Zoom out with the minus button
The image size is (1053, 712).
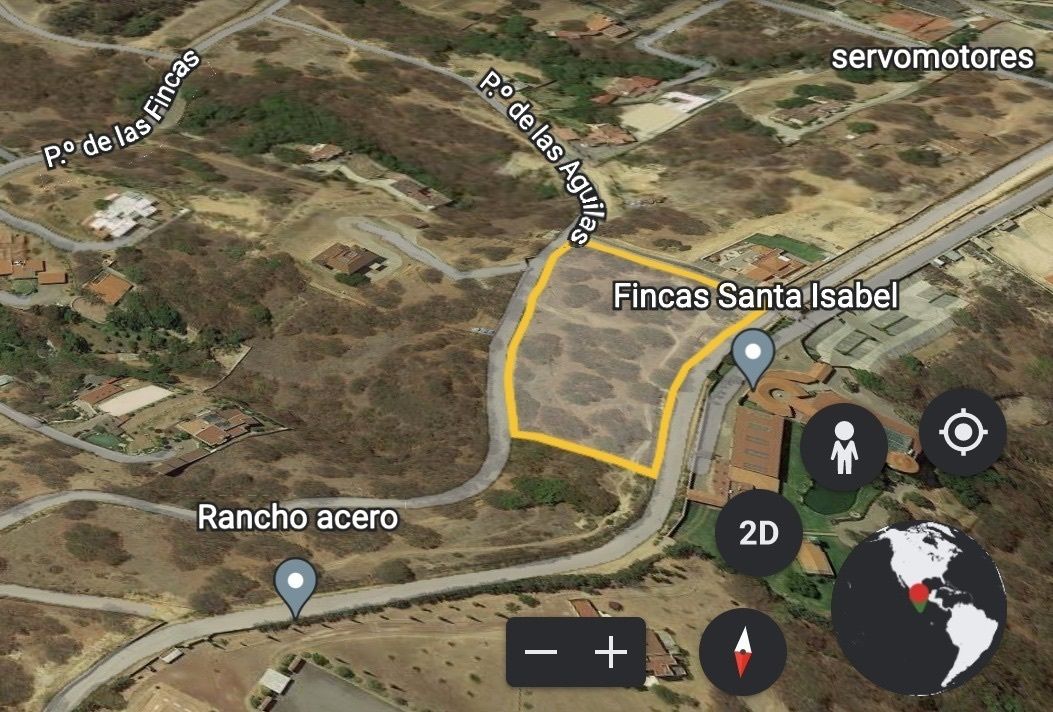pyautogui.click(x=541, y=653)
